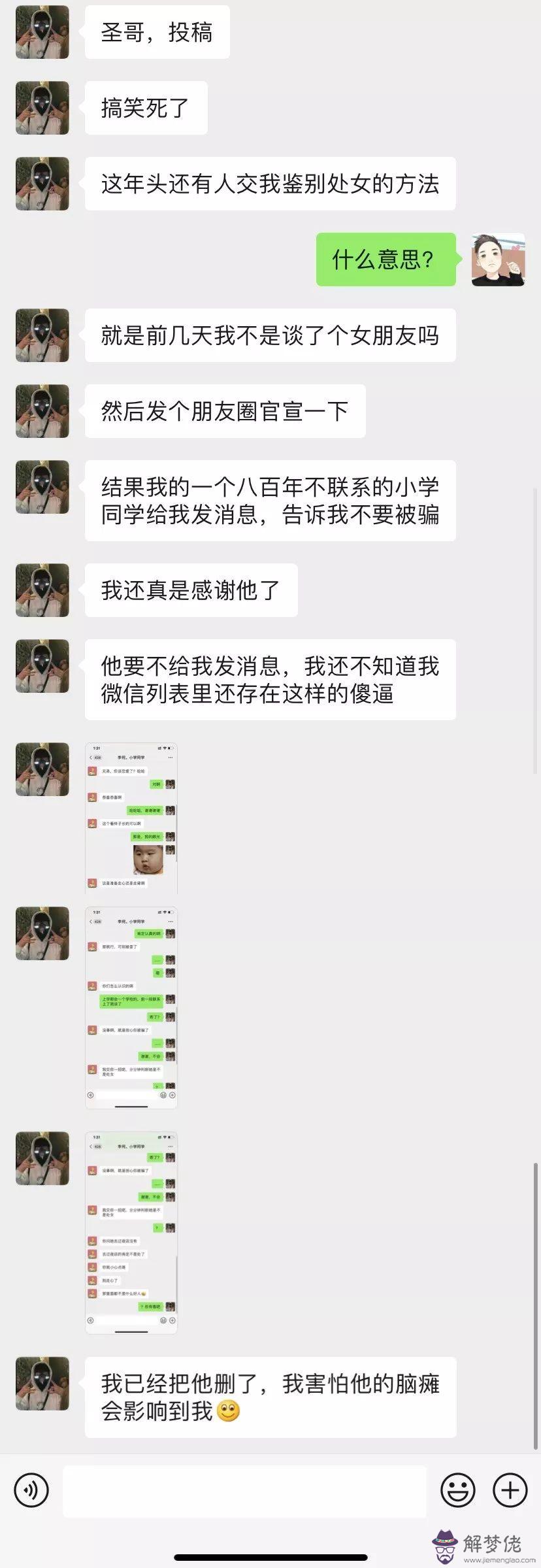View the last shared screenshot above the final message
Screen dimensions: 541x1568
tap(131, 1233)
